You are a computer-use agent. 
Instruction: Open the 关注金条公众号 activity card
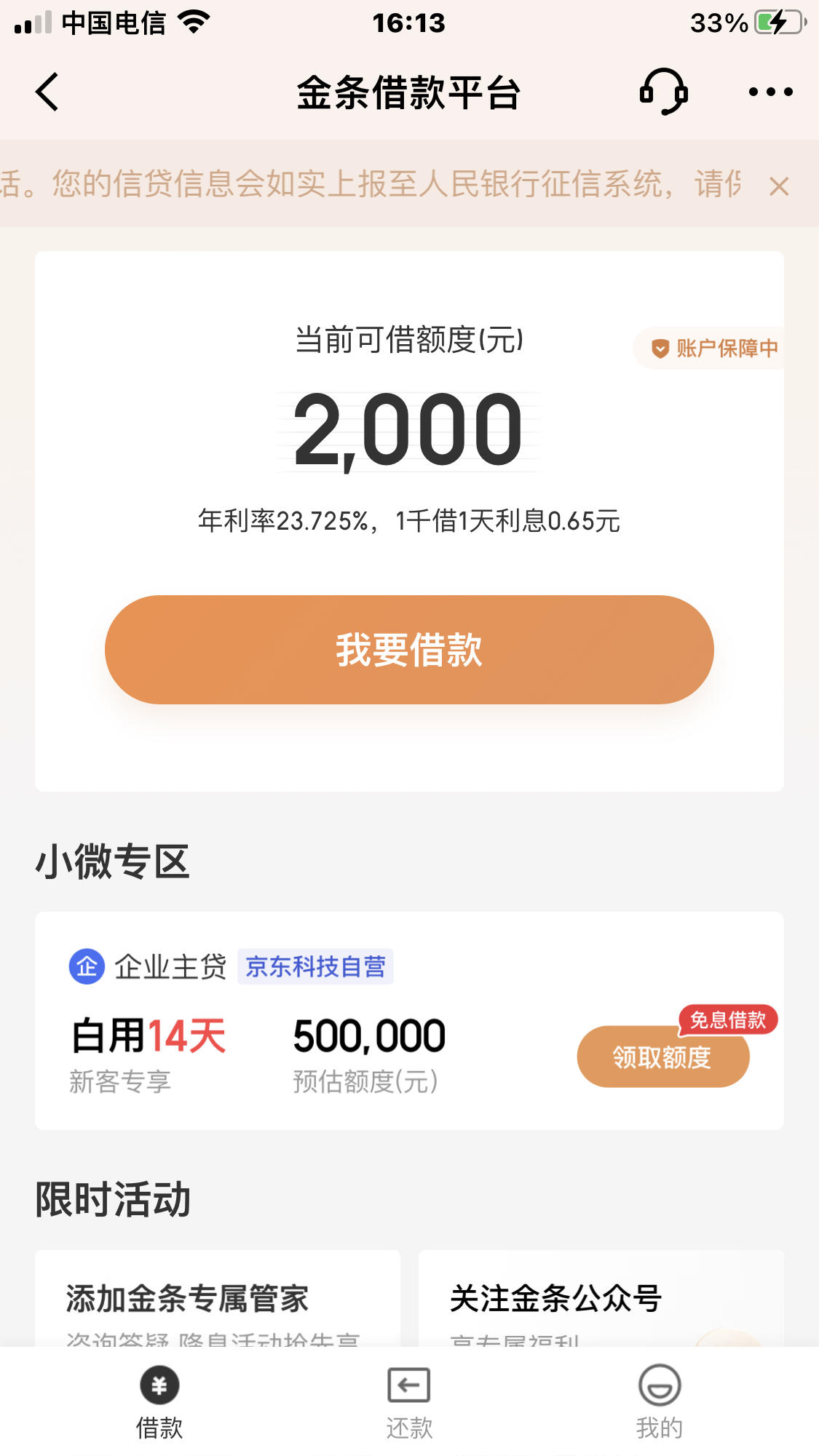[601, 1298]
